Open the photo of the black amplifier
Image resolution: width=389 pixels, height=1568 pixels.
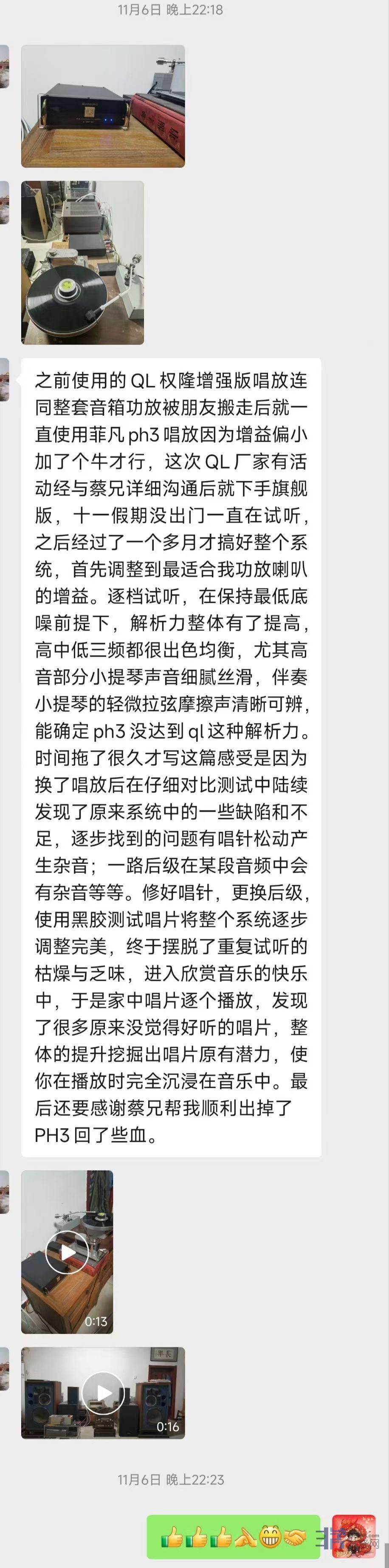coord(103,107)
